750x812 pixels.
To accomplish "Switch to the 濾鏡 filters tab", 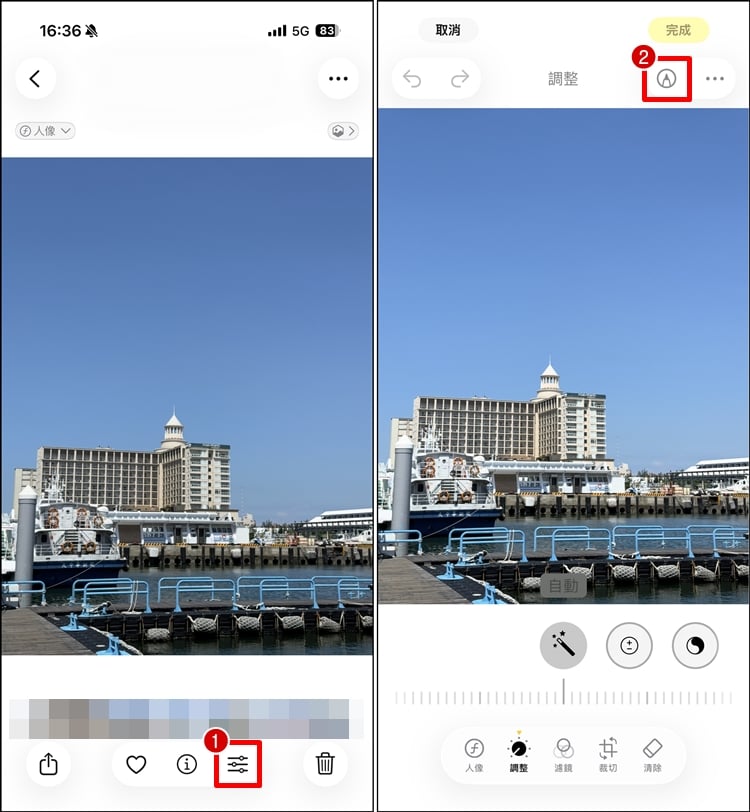I will pyautogui.click(x=564, y=754).
